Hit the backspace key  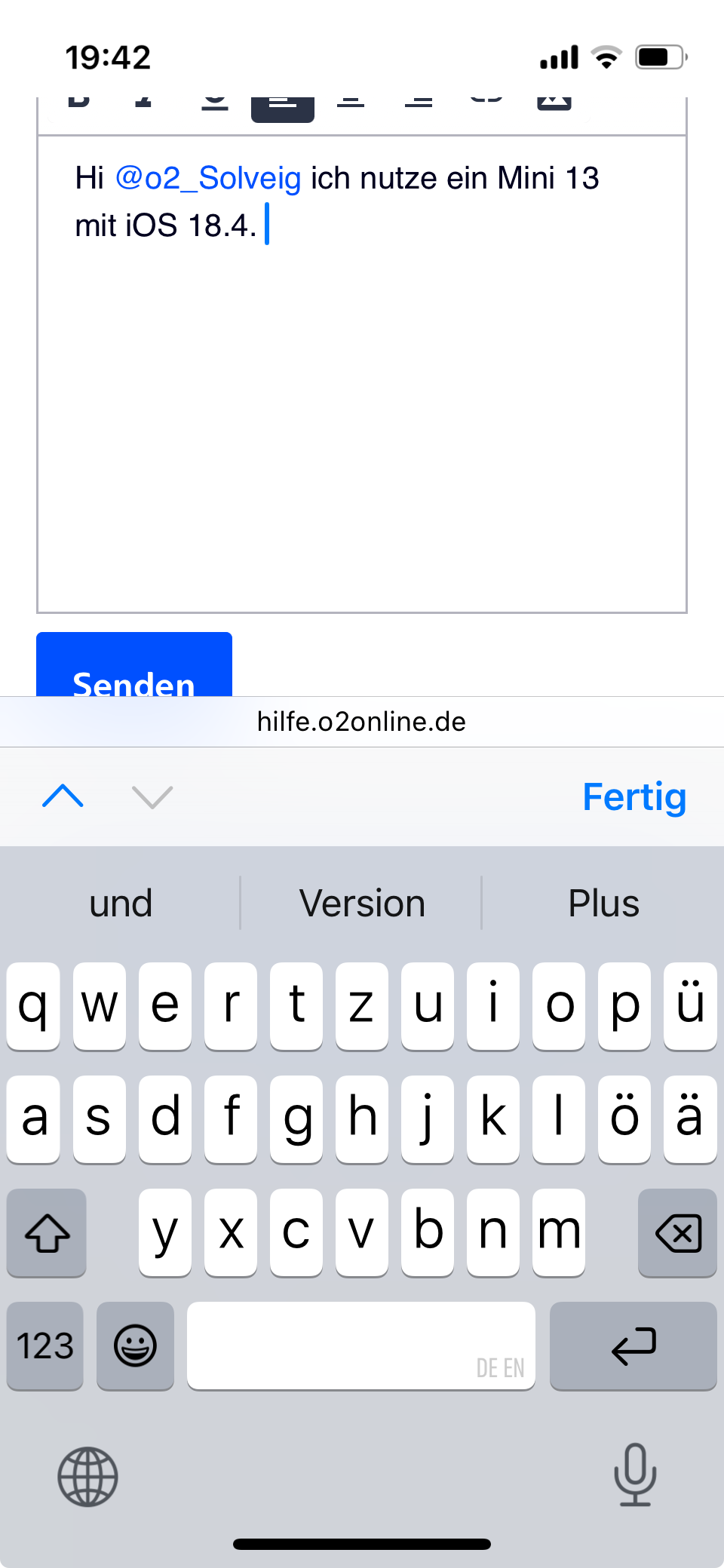(x=677, y=1233)
